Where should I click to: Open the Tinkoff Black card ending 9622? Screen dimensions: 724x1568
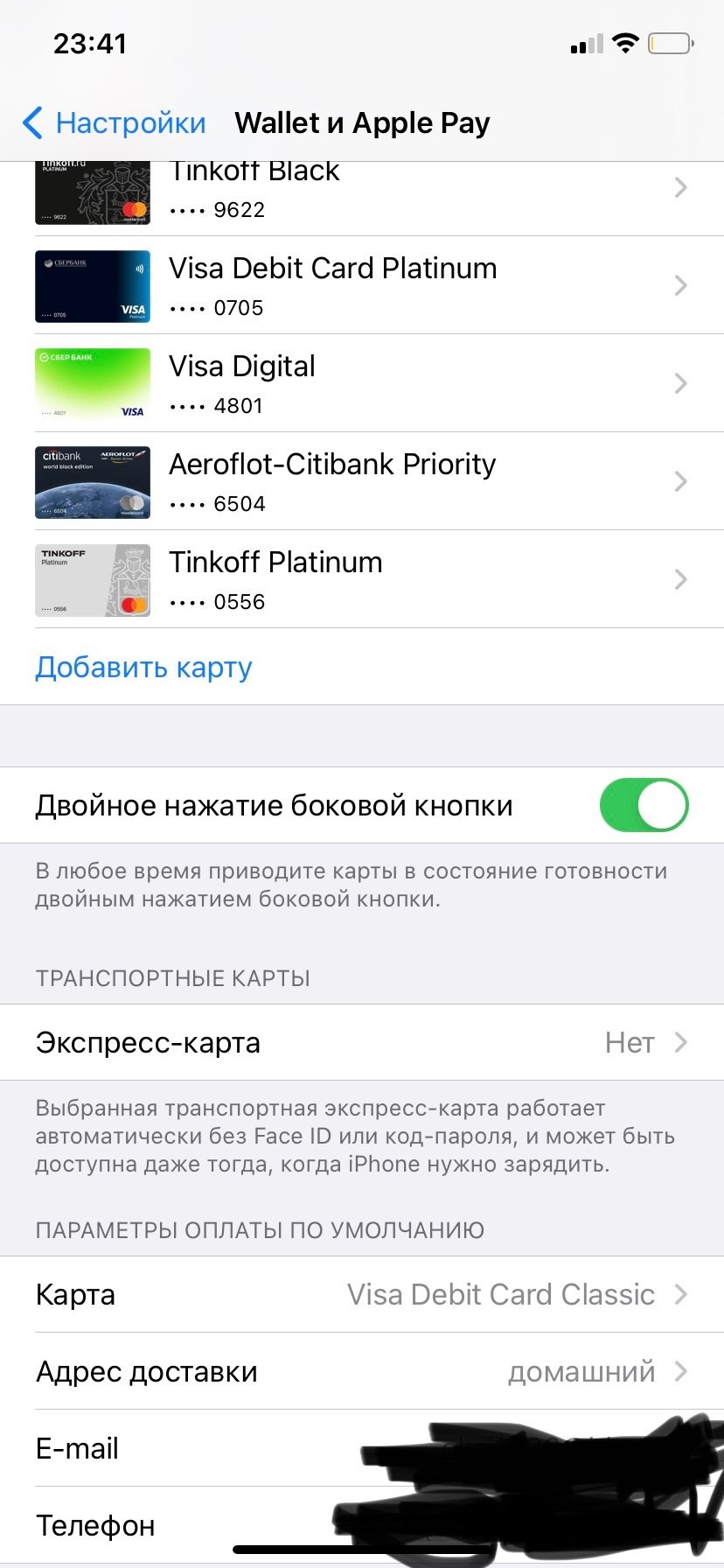pyautogui.click(x=361, y=194)
